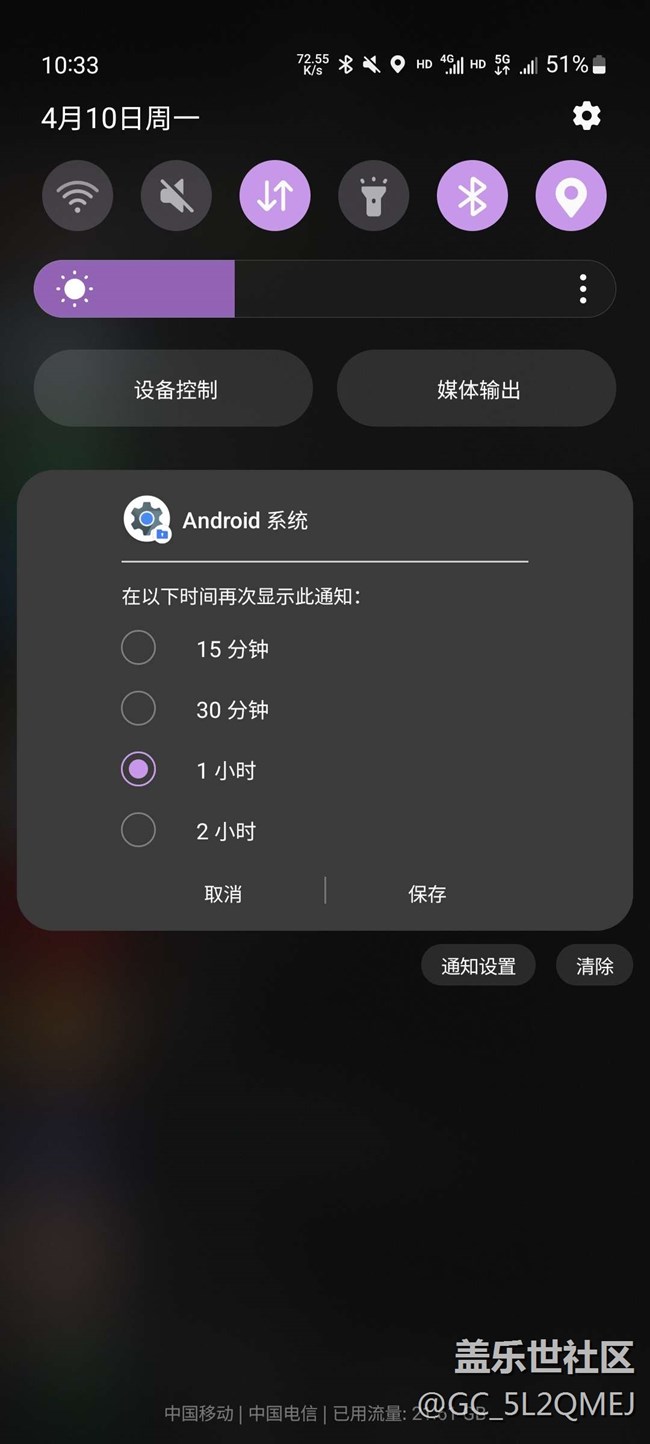Toggle the mute sound quick setting

[x=176, y=195]
